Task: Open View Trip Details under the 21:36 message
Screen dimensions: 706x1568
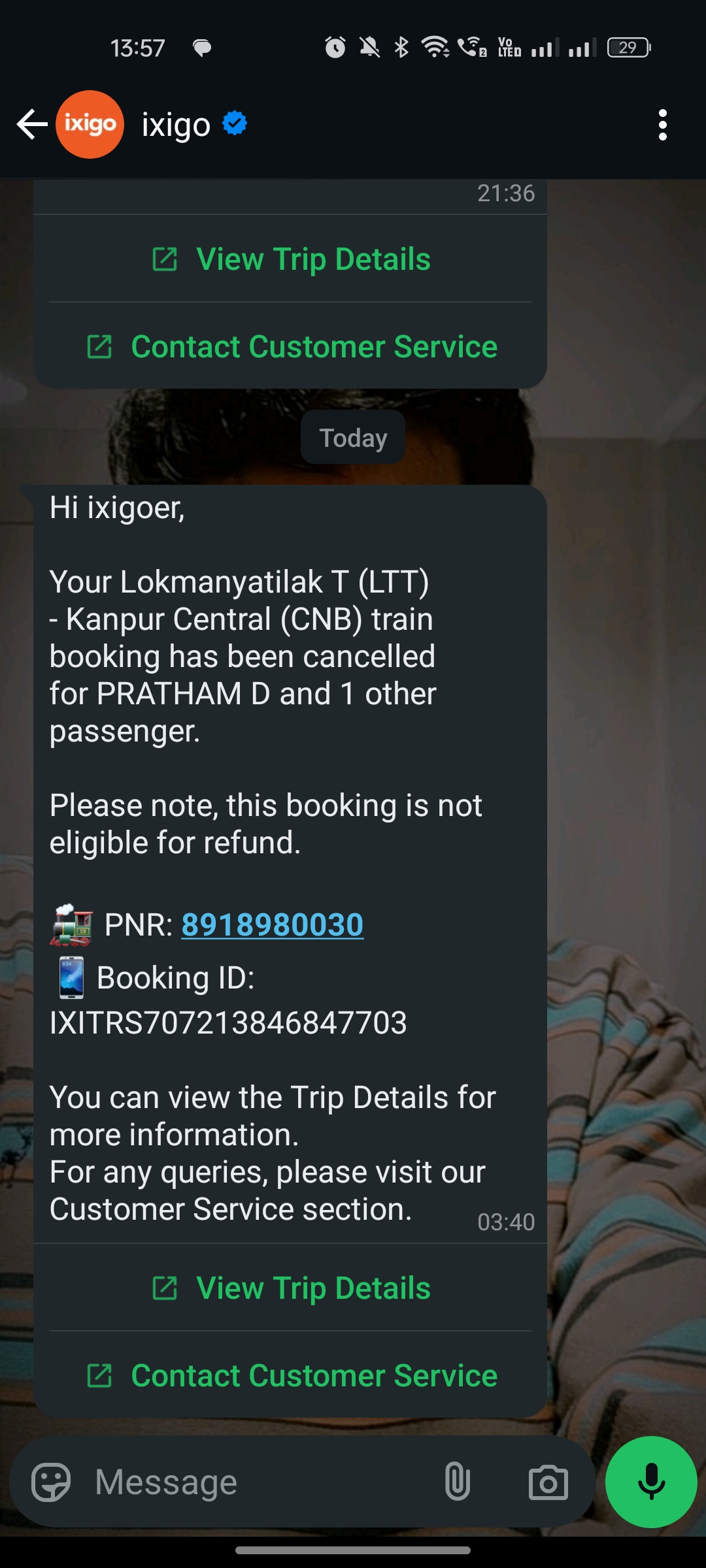Action: point(291,259)
